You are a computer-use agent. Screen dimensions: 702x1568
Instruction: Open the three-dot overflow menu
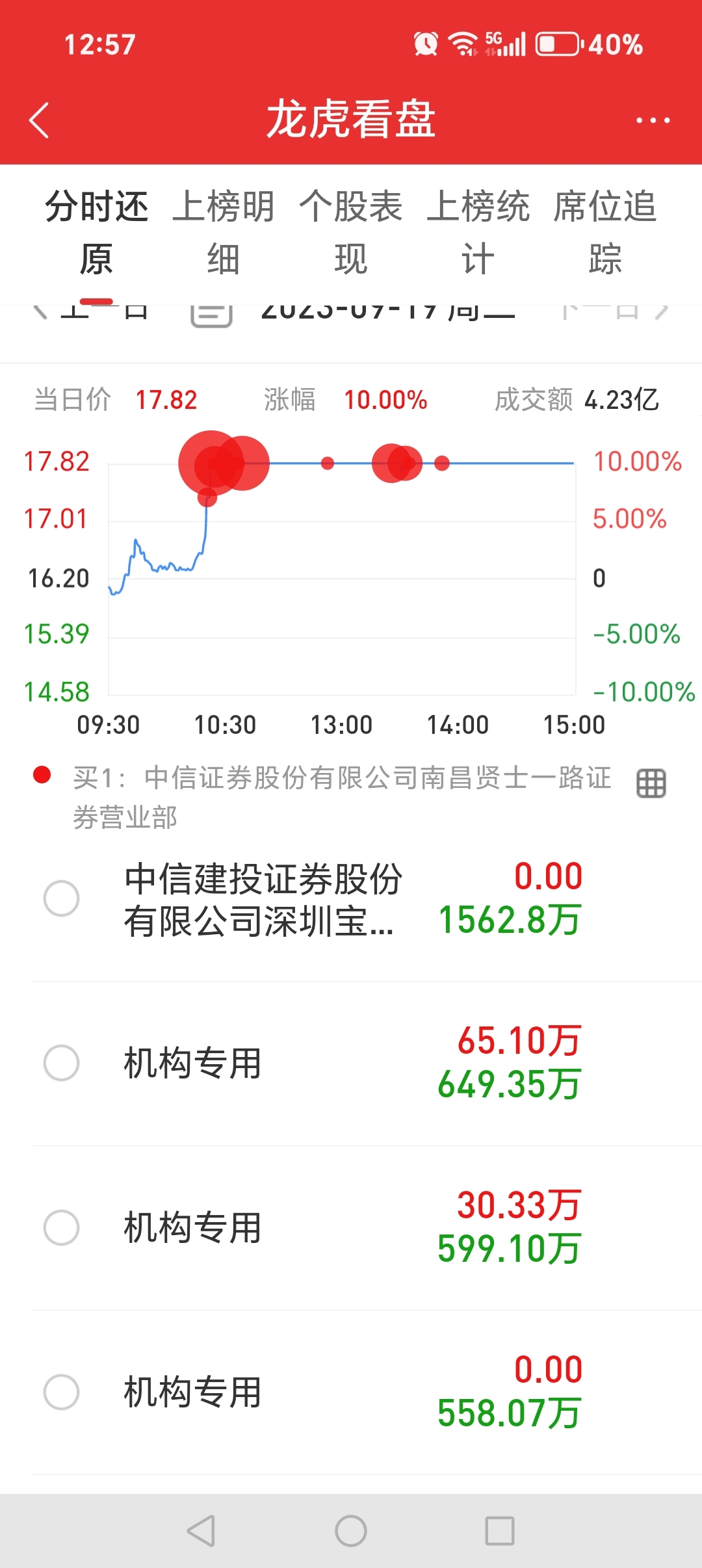pos(653,120)
